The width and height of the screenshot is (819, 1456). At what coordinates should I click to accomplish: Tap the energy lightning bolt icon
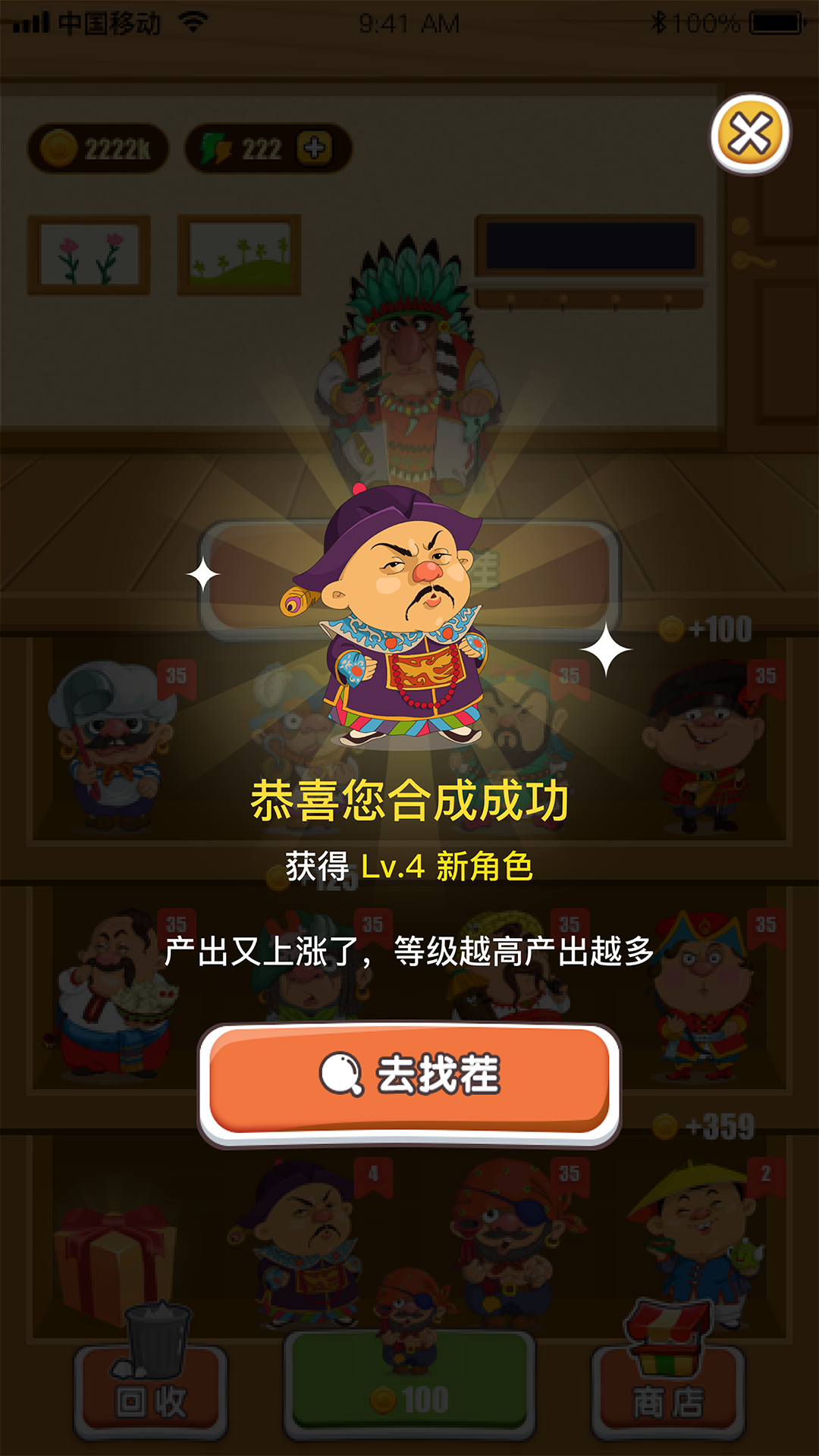pos(215,146)
